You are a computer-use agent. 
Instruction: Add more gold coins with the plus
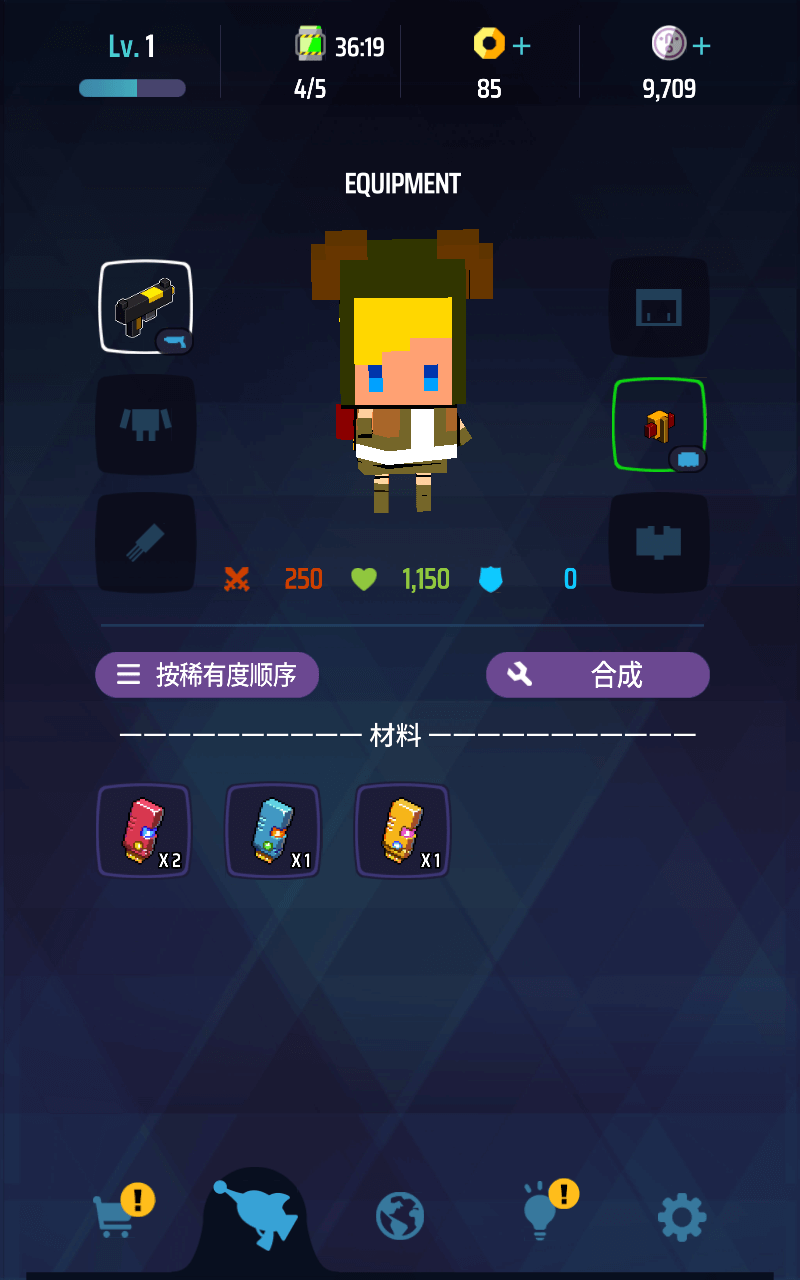coord(522,45)
